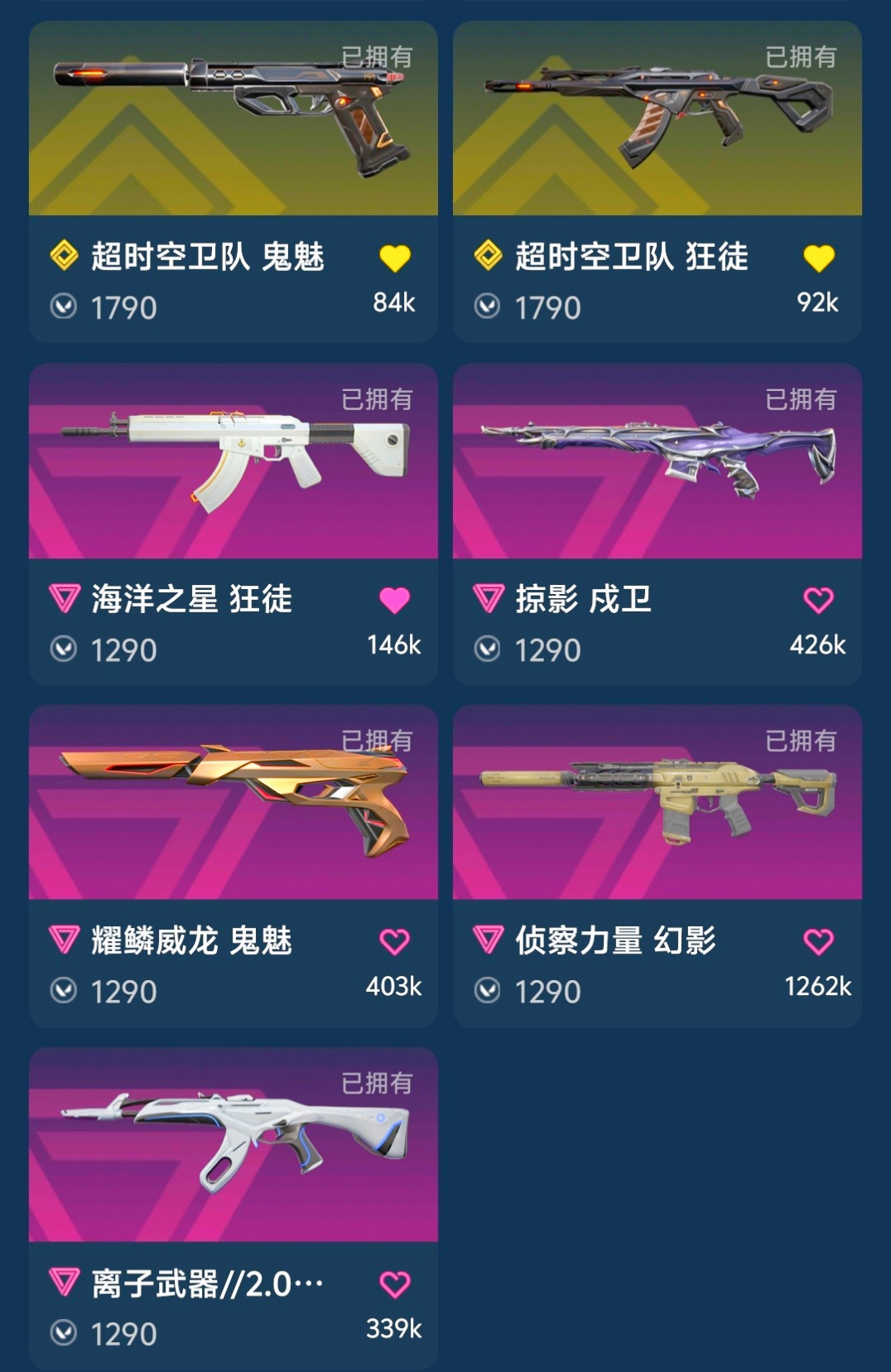Remove the like from 超时空卫队 狂徒
This screenshot has height=1372, width=891.
coord(819,258)
